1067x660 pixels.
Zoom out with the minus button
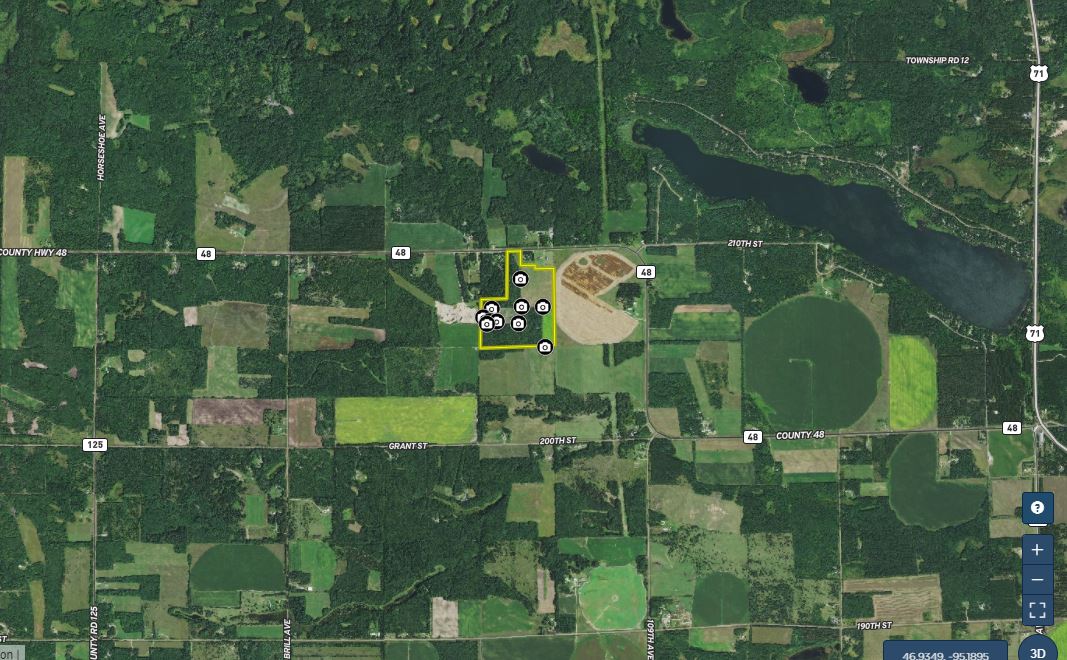(x=1037, y=580)
